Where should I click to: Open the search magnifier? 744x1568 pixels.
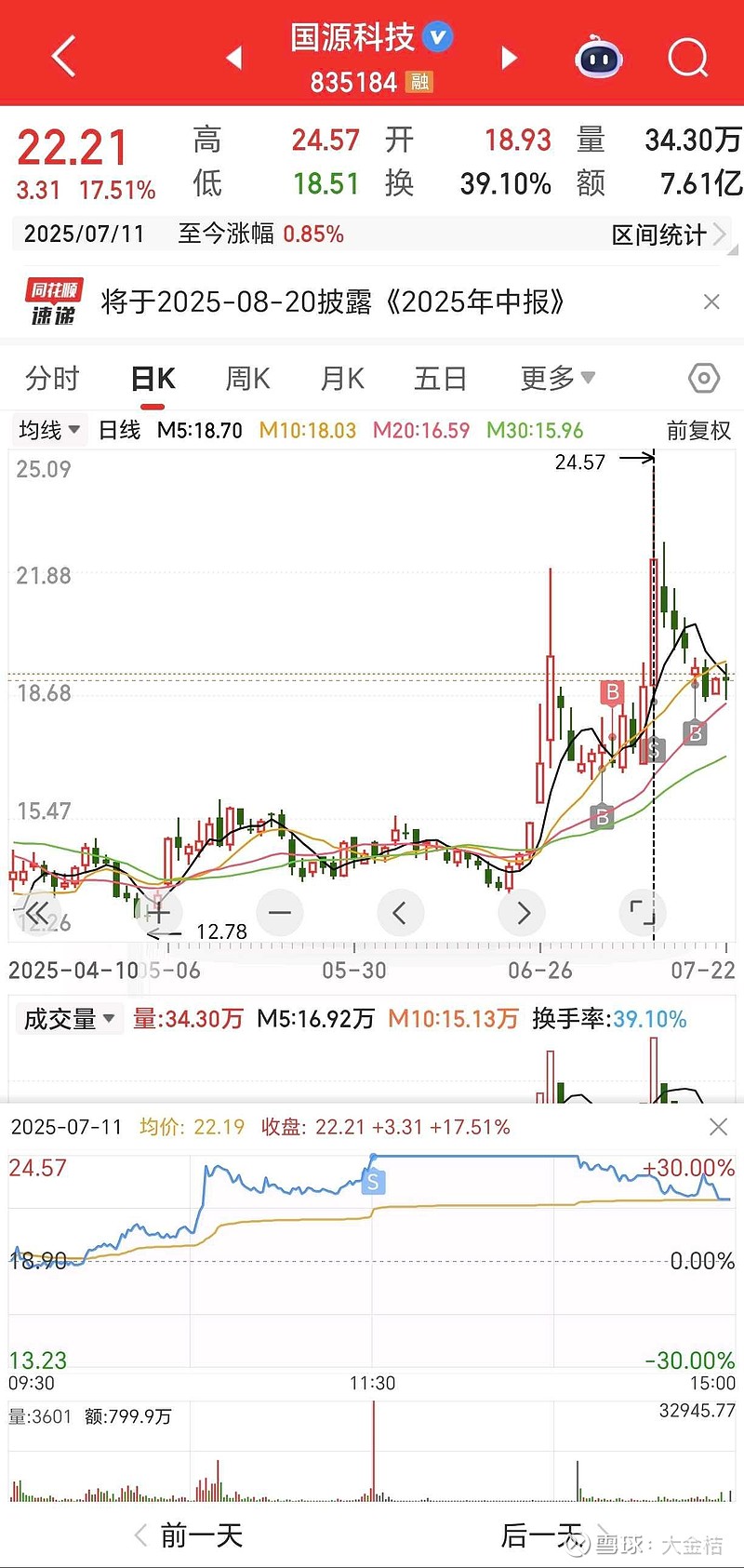(x=688, y=58)
